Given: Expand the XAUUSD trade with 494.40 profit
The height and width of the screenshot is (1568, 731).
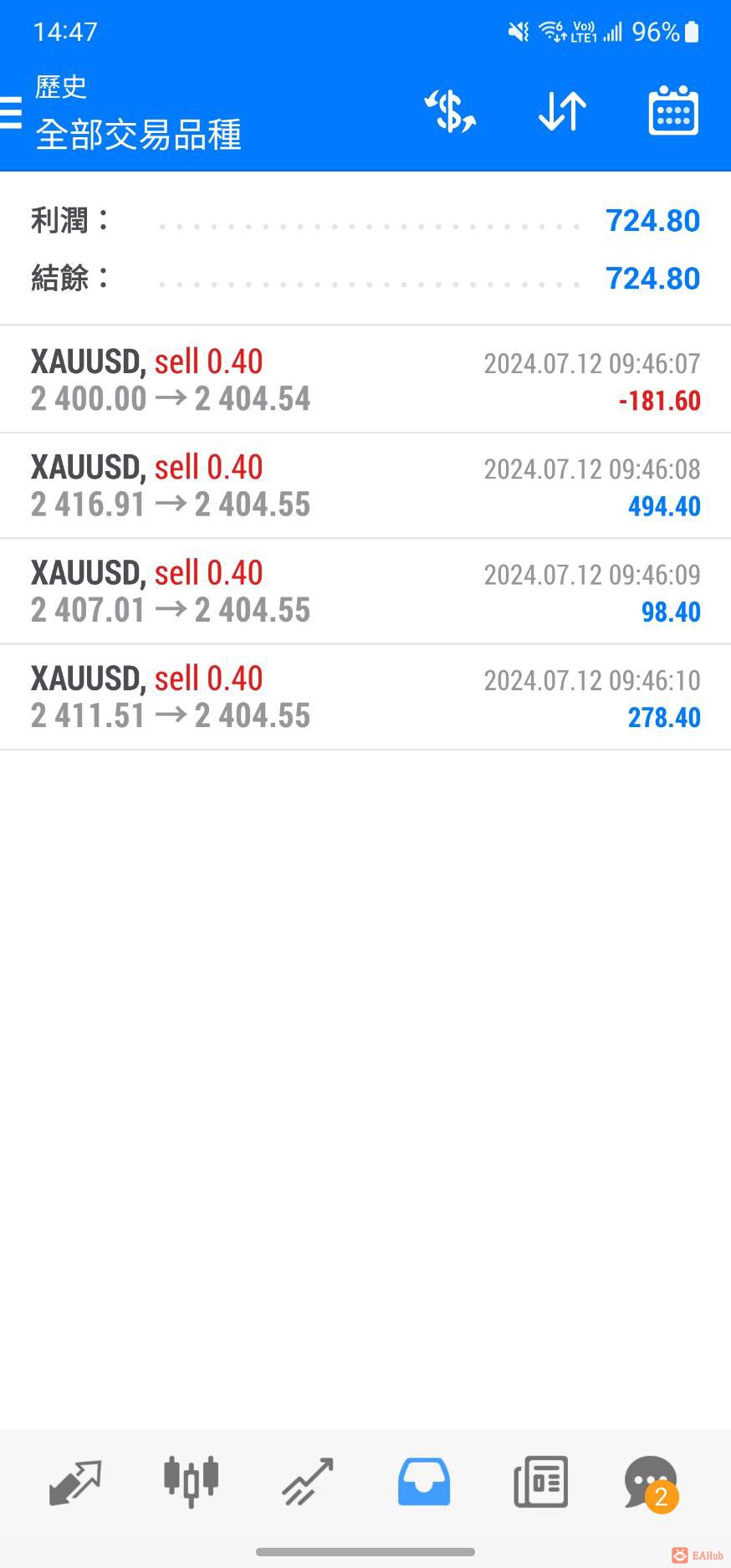Looking at the screenshot, I should click(365, 486).
